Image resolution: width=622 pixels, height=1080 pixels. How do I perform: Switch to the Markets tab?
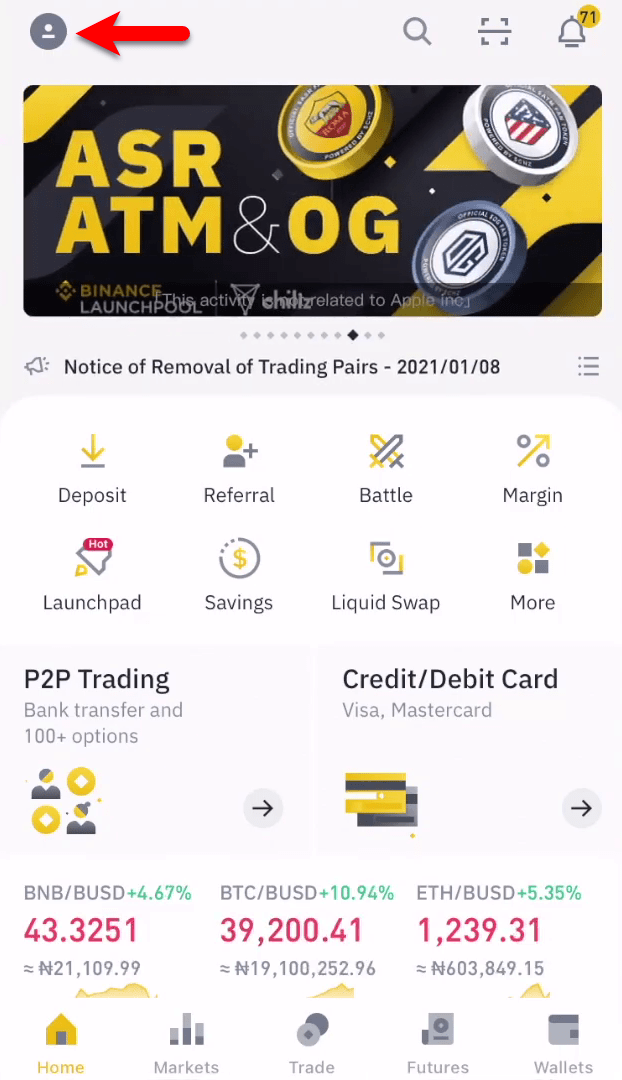coord(187,1042)
